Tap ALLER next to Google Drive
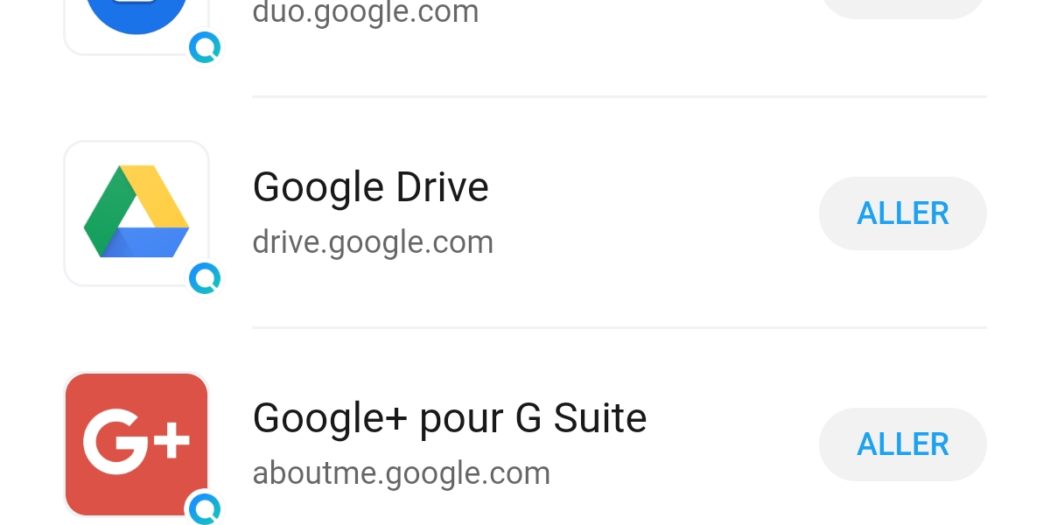1050x525 pixels. point(902,213)
